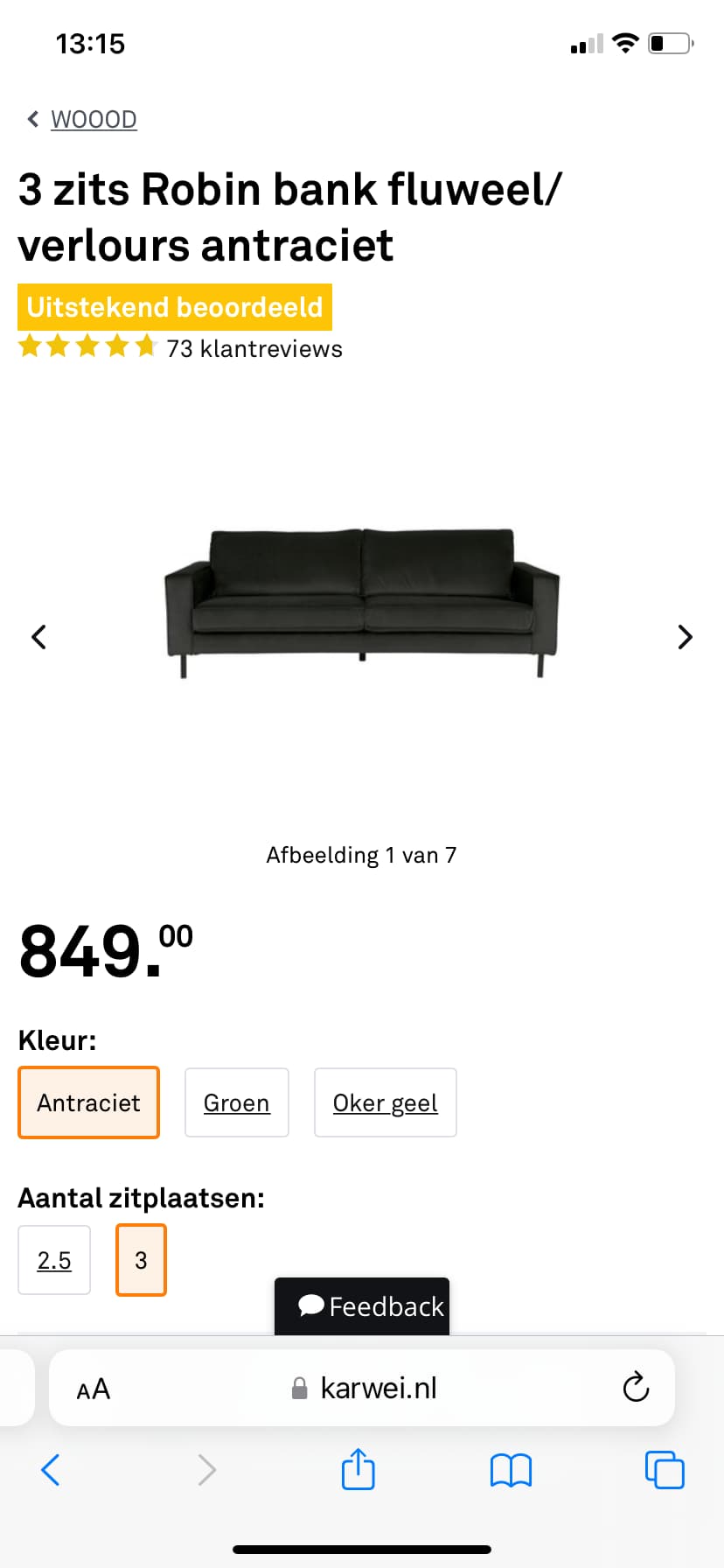Choose the Groen color option
724x1568 pixels.
(237, 1102)
